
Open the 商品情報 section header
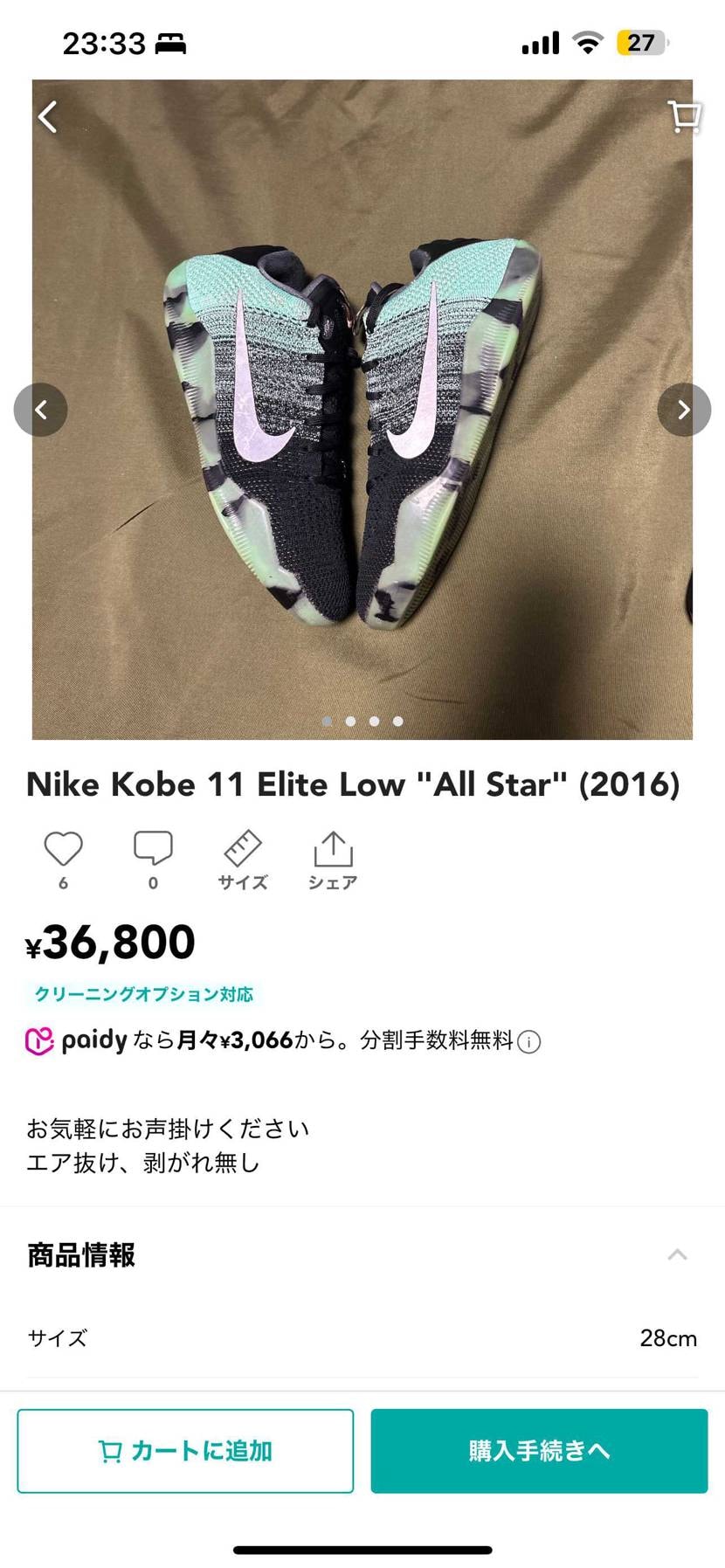80,1254
